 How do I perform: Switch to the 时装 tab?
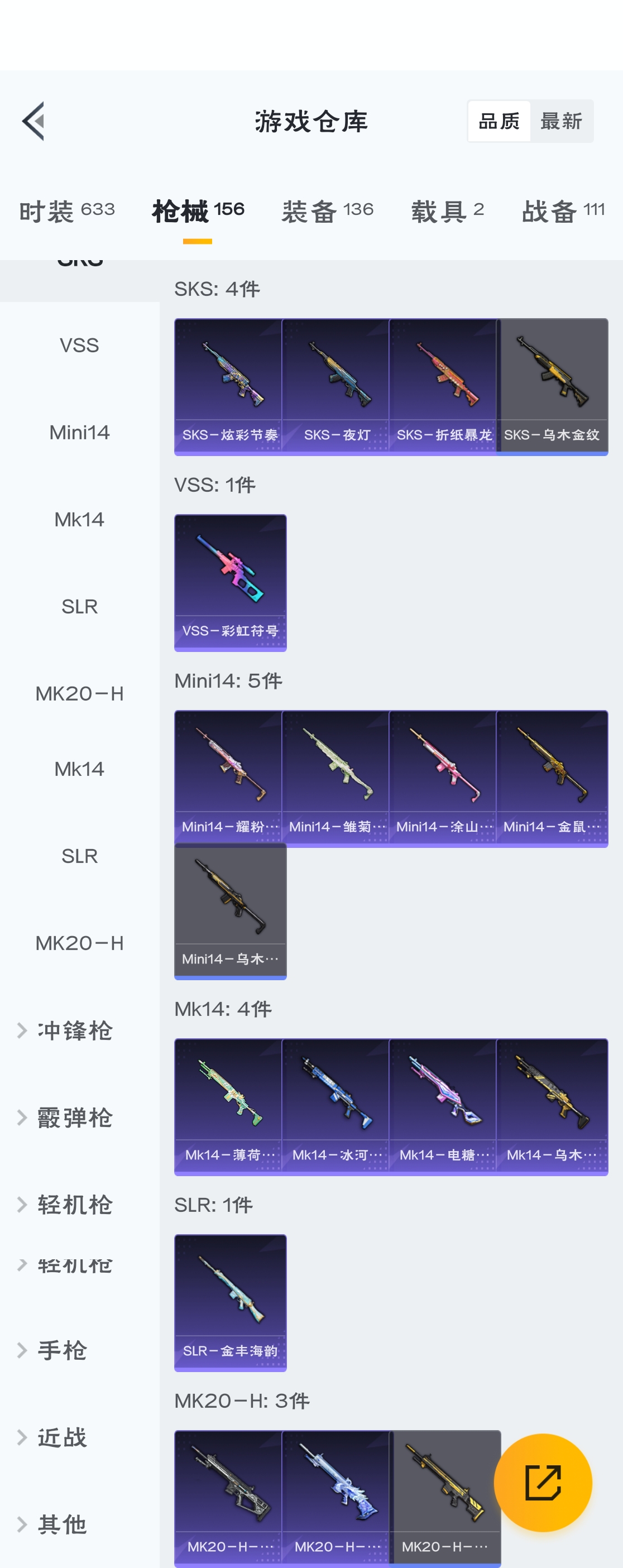[x=67, y=210]
